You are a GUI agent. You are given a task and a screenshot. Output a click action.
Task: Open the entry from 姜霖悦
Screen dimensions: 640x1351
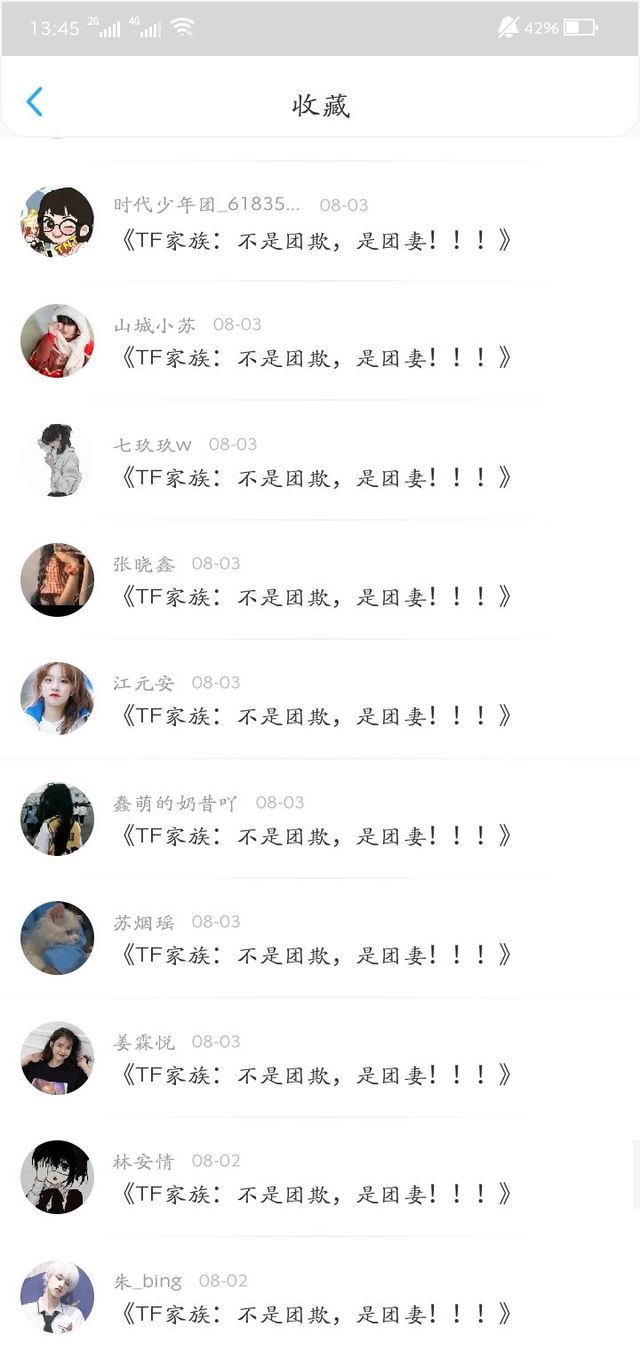click(x=315, y=1075)
